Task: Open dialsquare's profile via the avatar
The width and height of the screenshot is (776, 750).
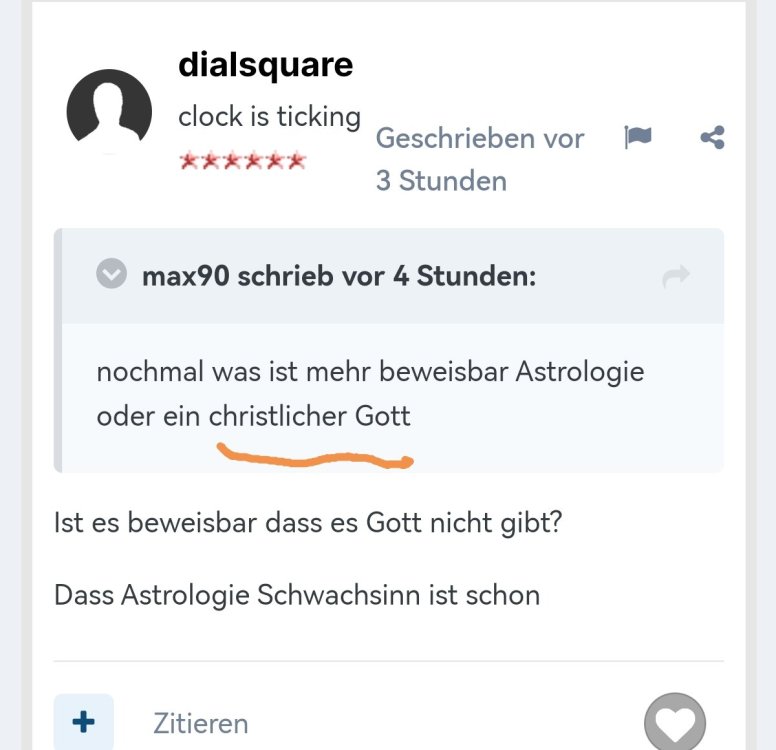Action: point(109,111)
